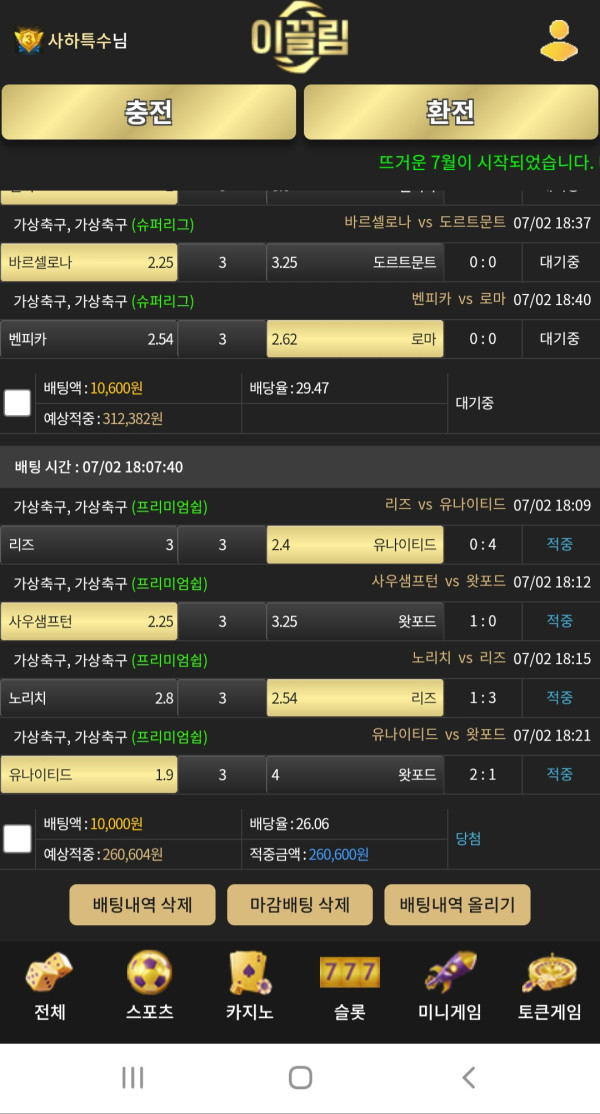Tap the 이끌림 logo to go home
Image resolution: width=600 pixels, height=1114 pixels.
(x=300, y=38)
